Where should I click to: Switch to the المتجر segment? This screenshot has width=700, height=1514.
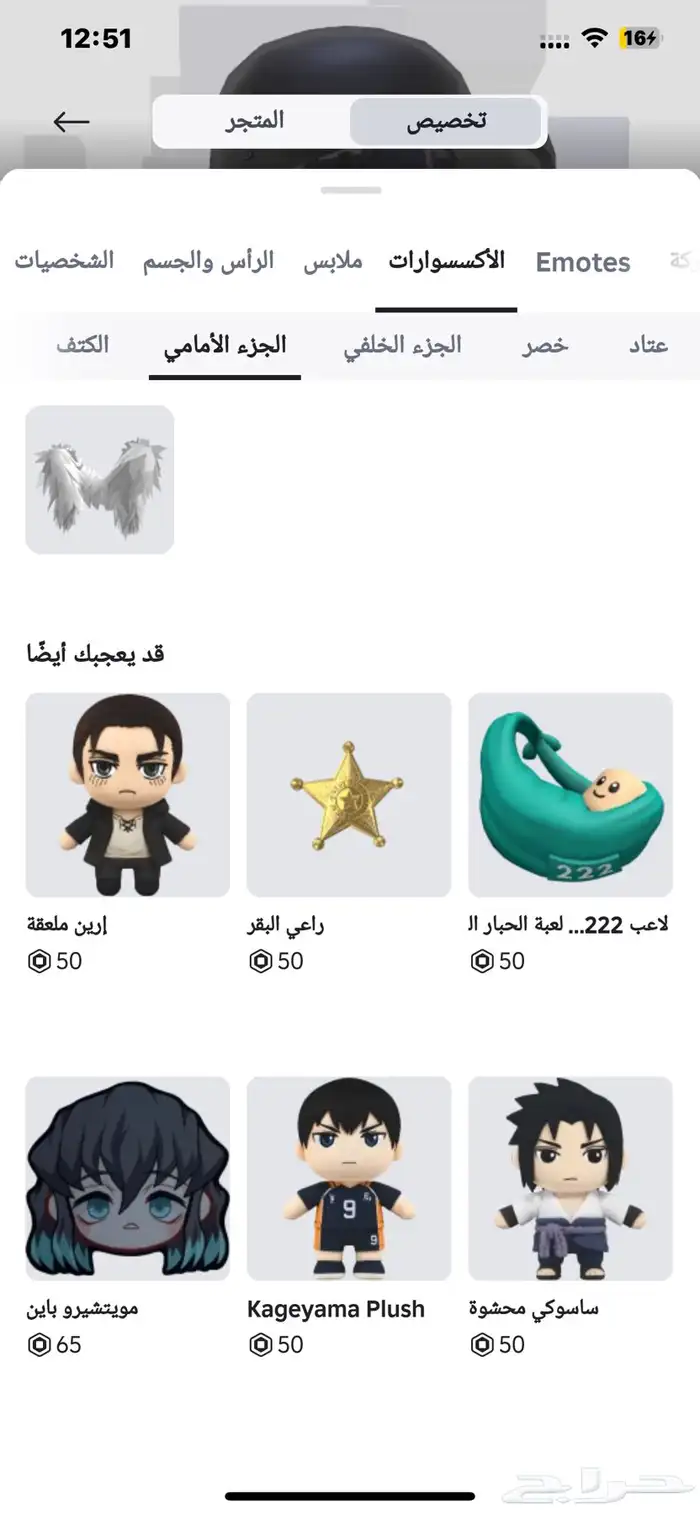pos(252,121)
